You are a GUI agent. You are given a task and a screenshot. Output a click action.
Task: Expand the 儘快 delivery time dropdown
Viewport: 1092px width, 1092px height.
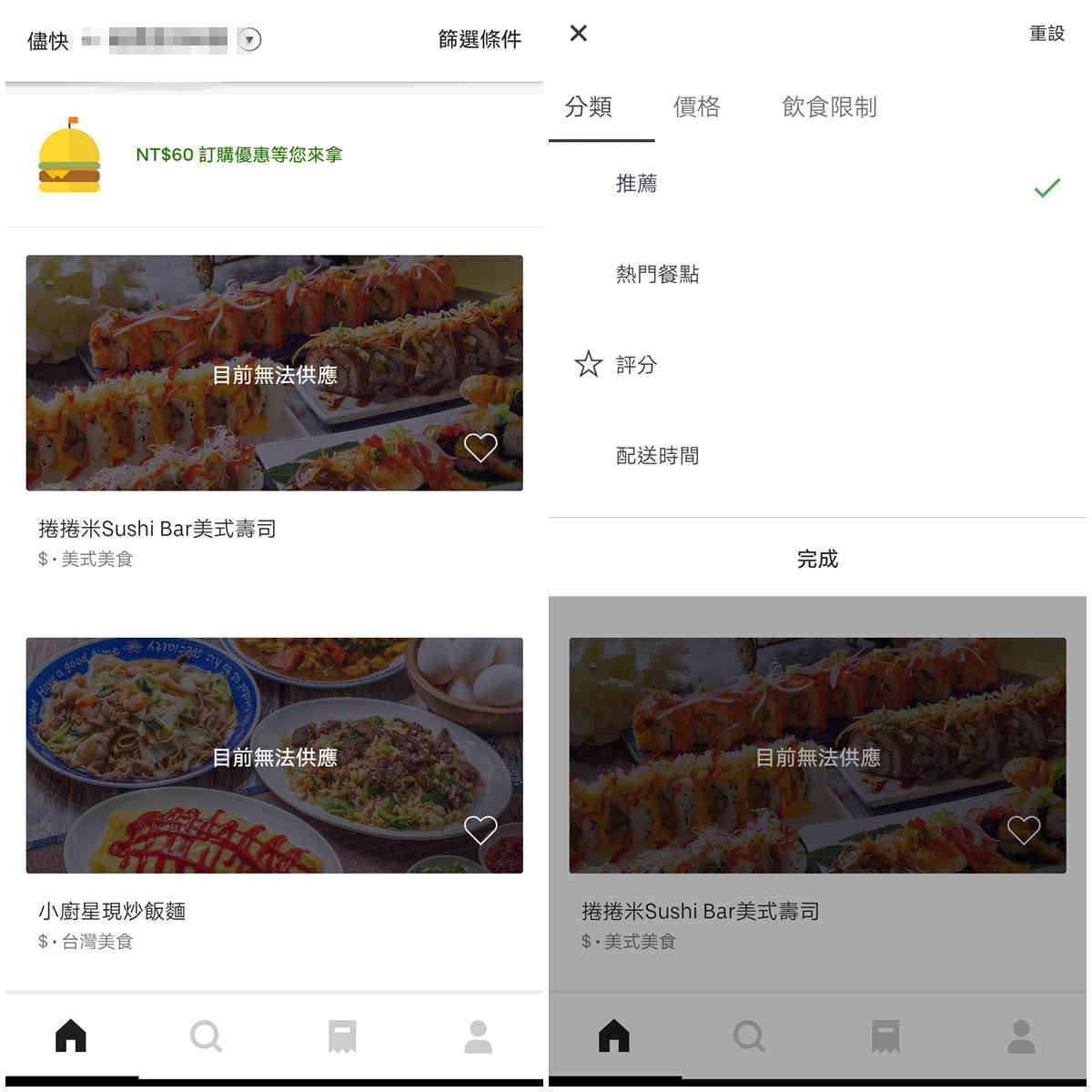click(248, 40)
